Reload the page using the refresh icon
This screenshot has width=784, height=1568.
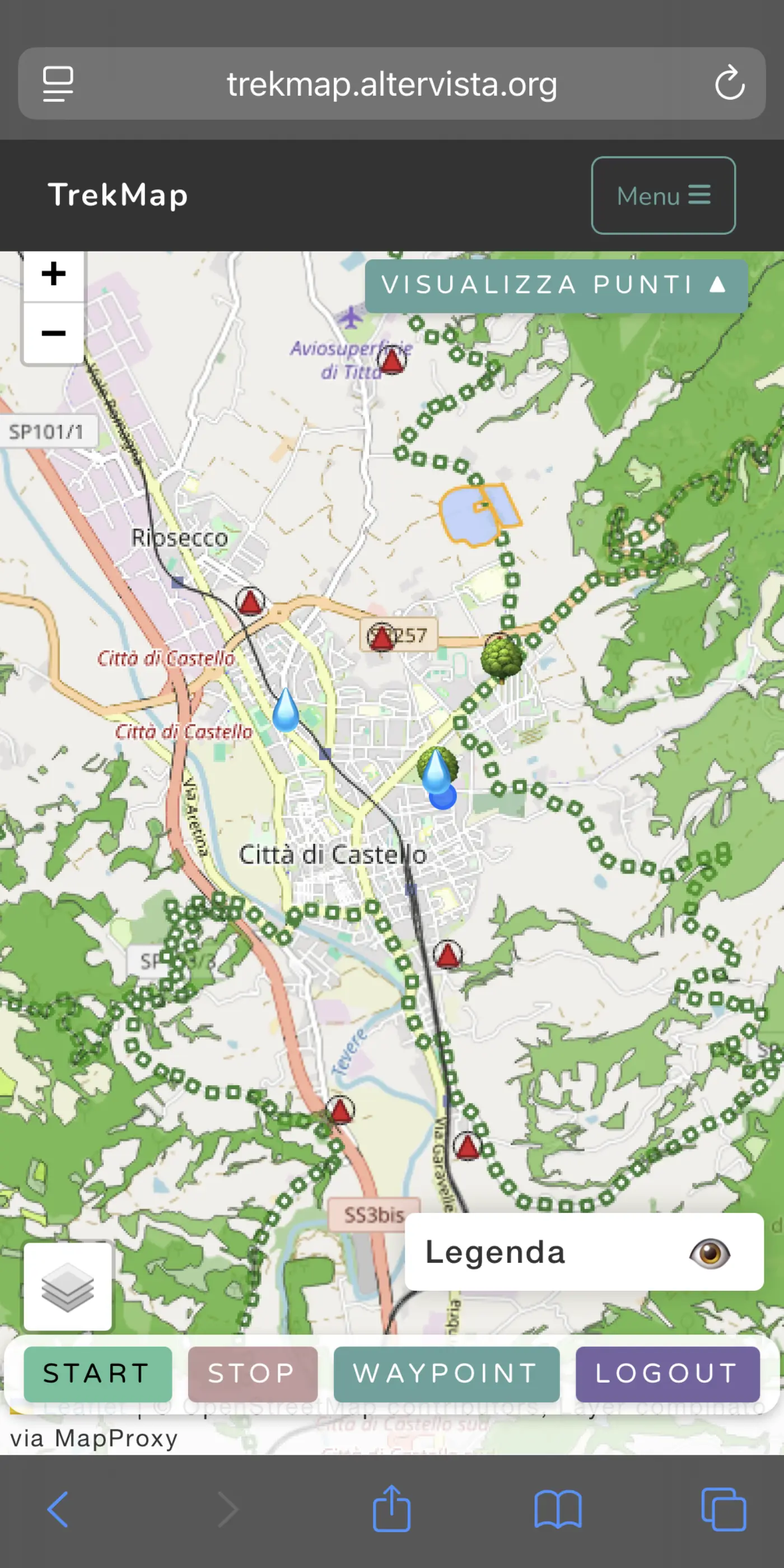tap(730, 84)
